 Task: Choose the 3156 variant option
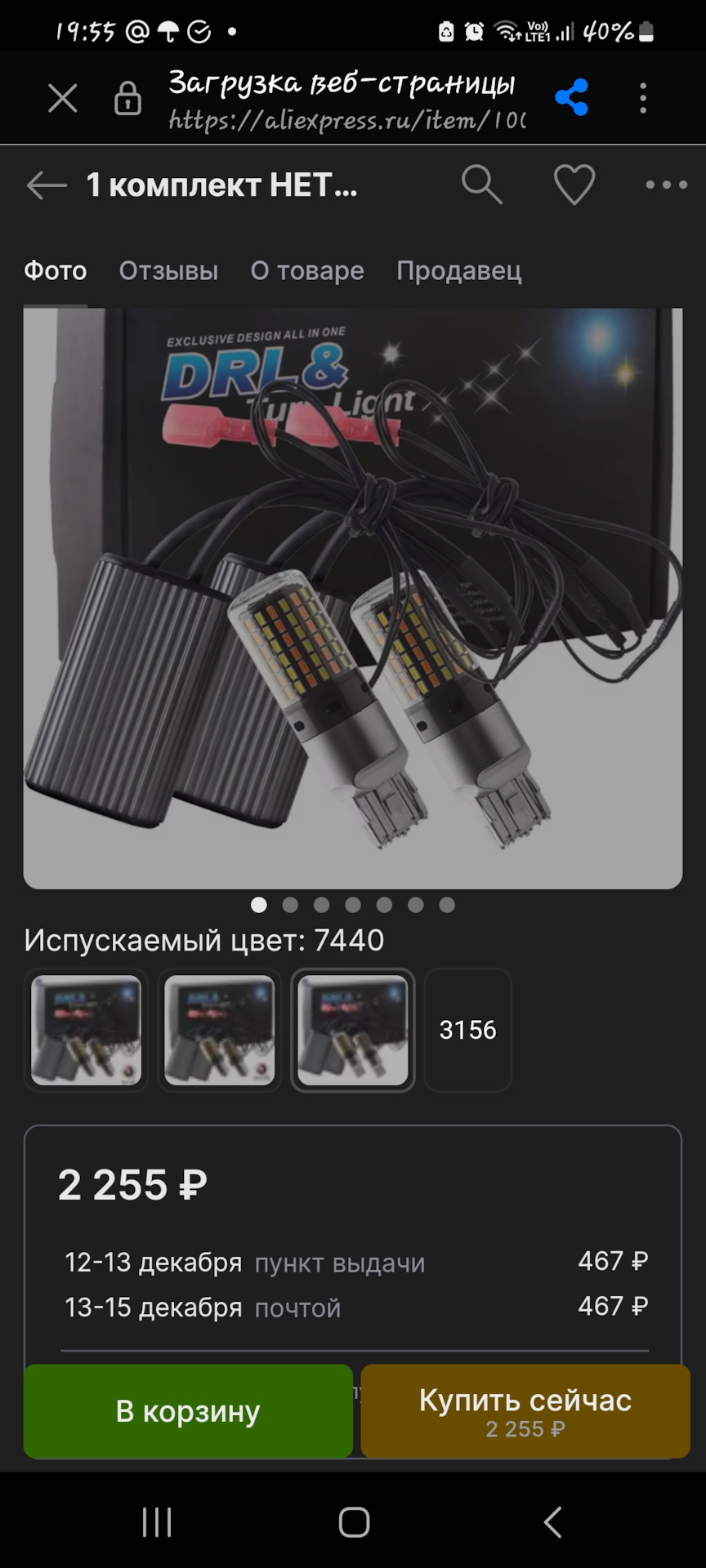(x=467, y=1030)
